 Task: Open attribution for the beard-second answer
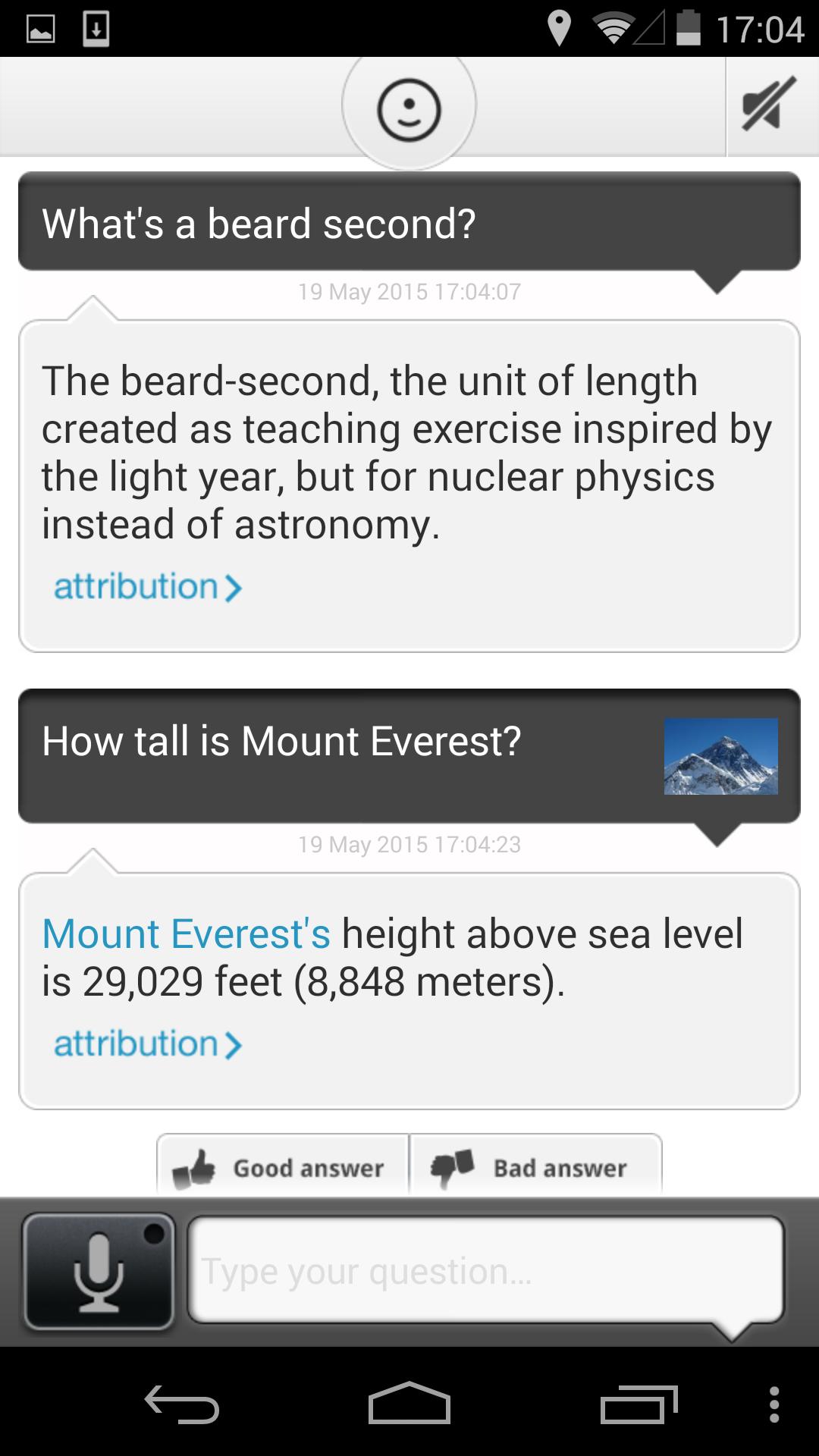pyautogui.click(x=148, y=587)
